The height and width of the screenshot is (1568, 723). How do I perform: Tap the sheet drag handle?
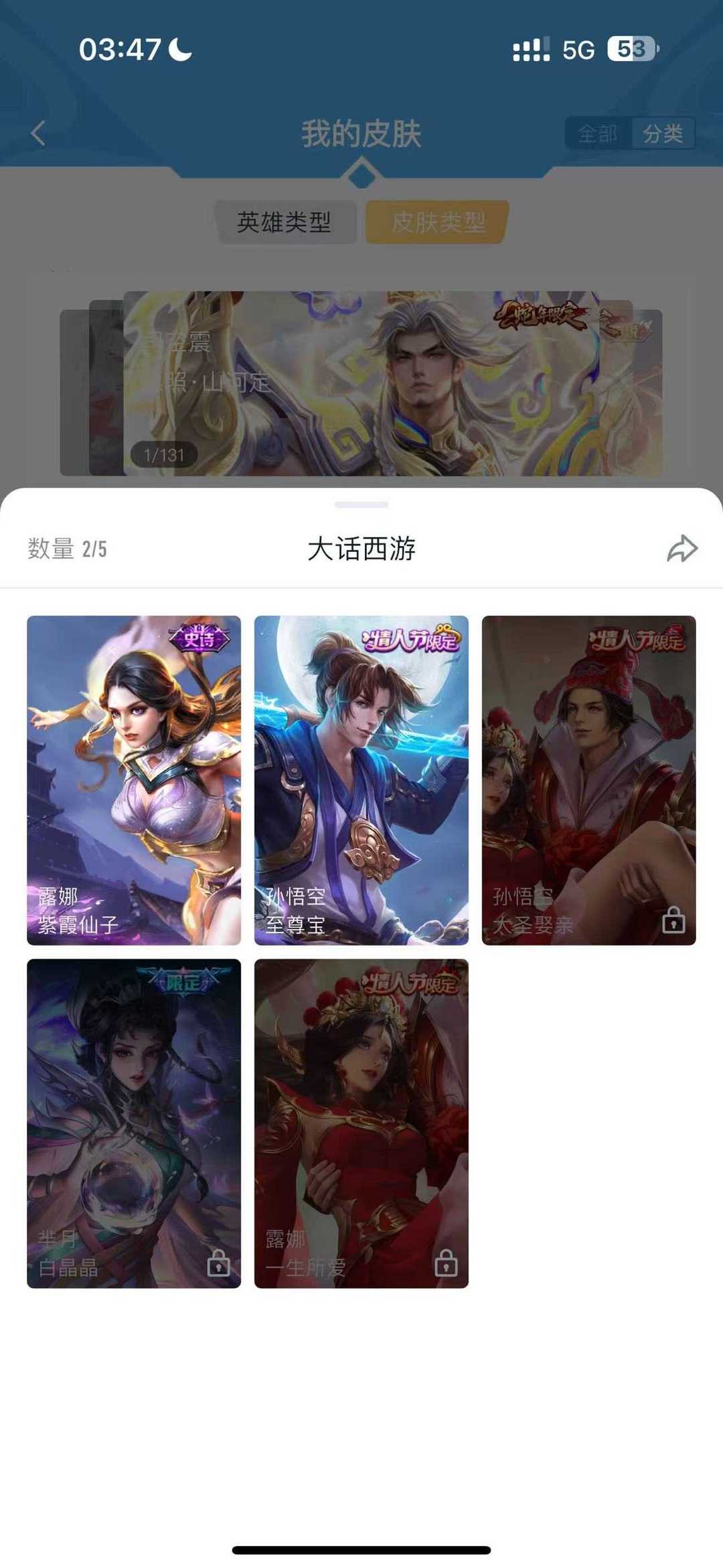[361, 504]
